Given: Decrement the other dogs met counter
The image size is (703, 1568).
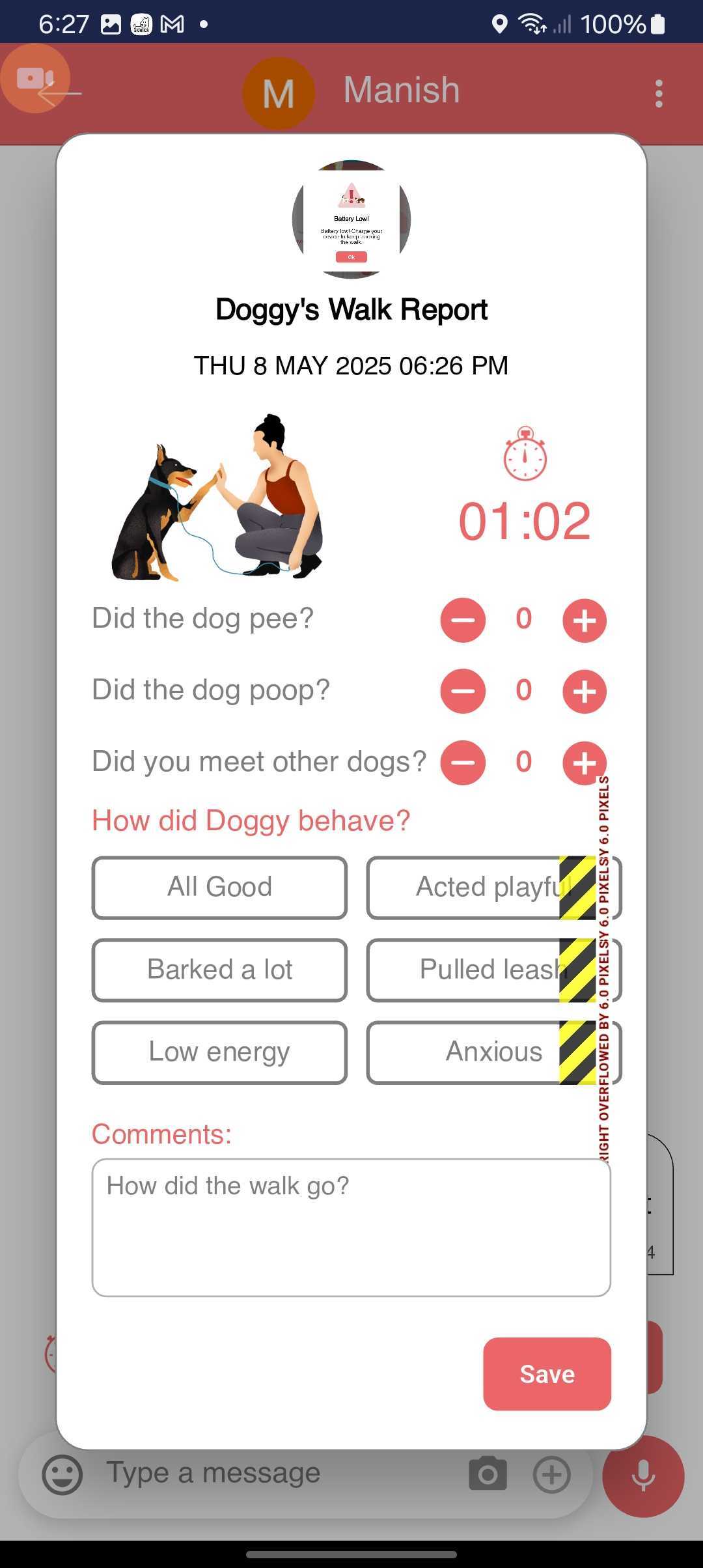Looking at the screenshot, I should 463,763.
